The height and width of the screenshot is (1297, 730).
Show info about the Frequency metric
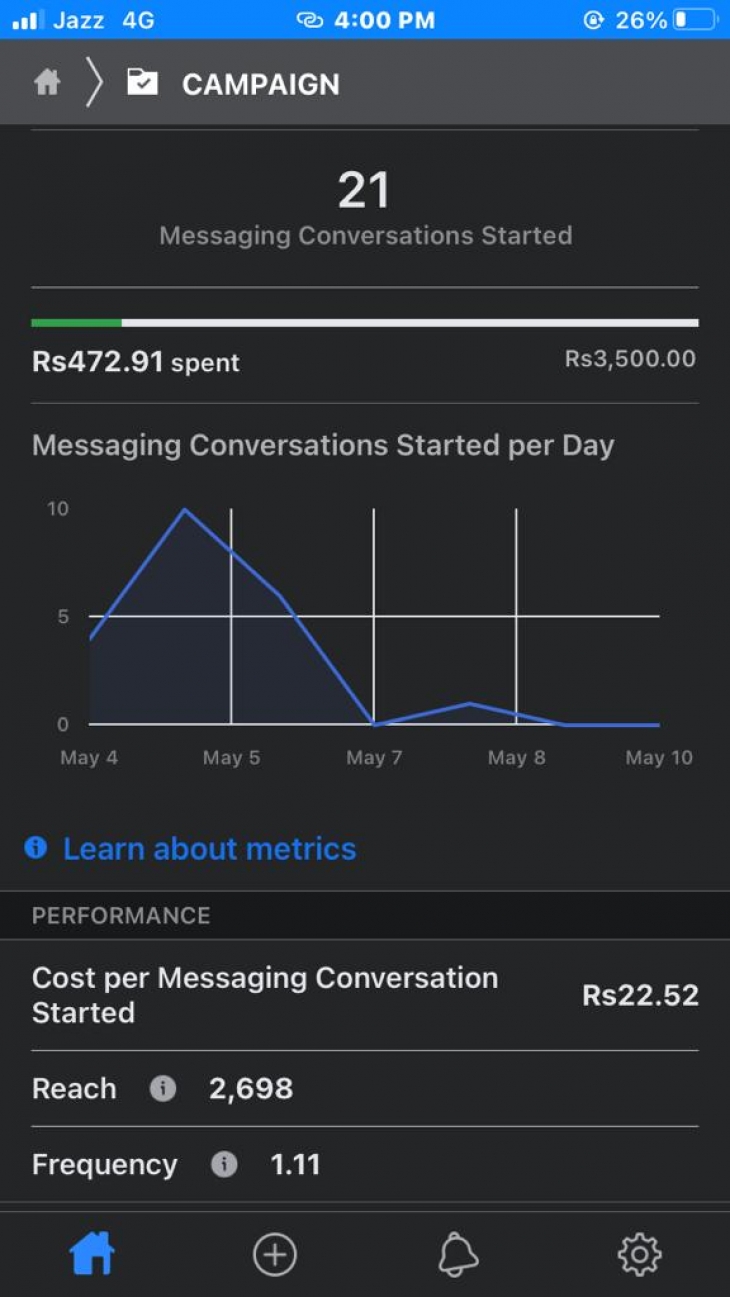click(x=224, y=1165)
